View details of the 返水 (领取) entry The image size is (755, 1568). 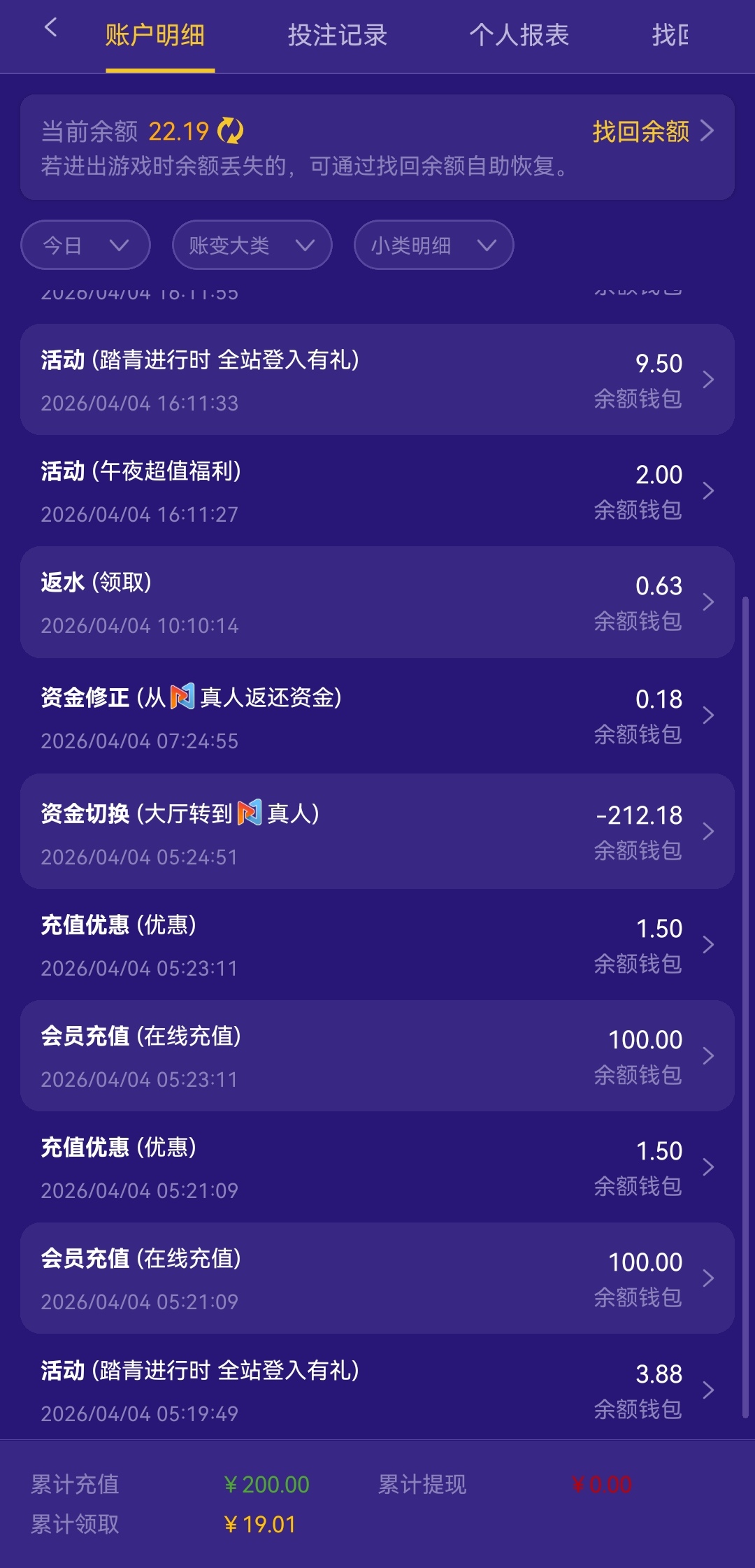click(x=377, y=602)
